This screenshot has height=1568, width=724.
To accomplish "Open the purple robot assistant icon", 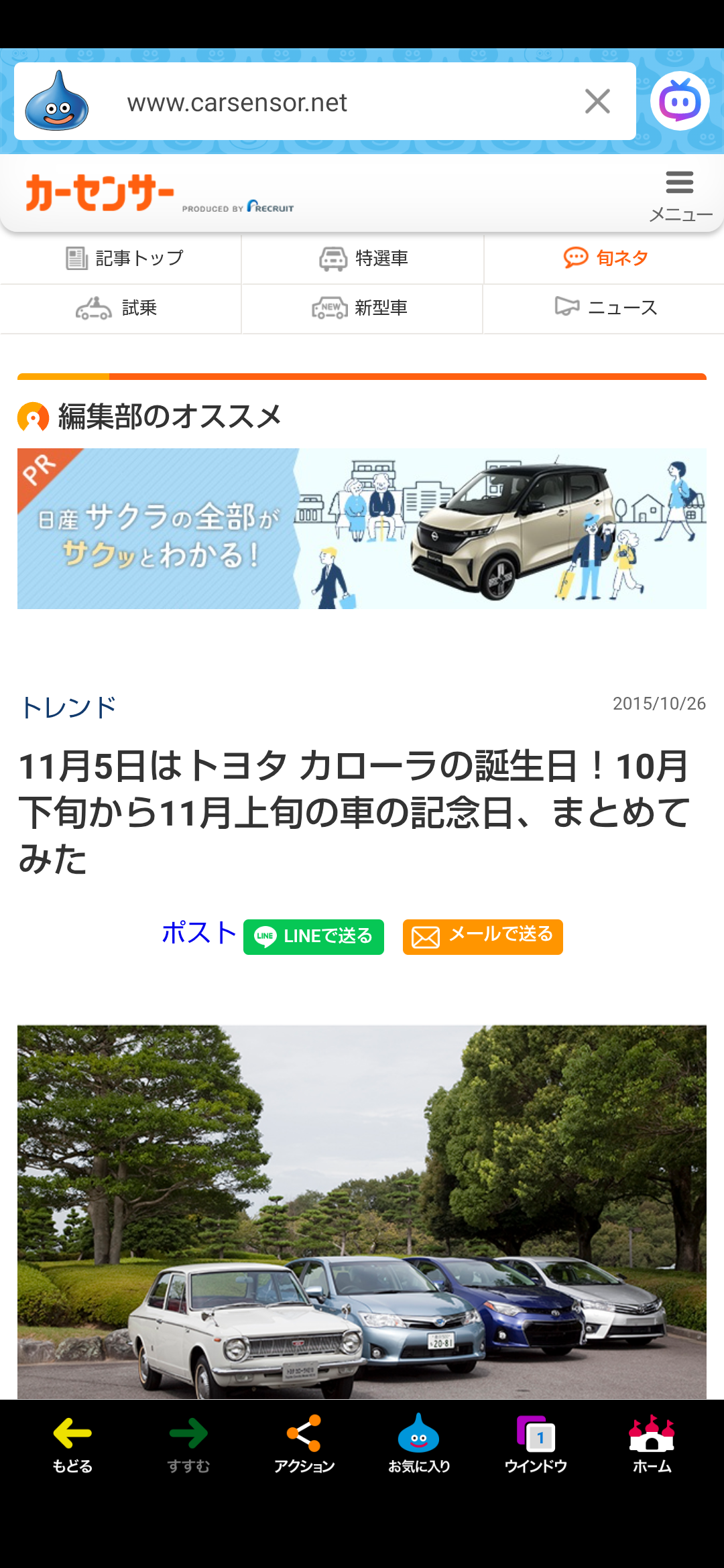I will click(679, 102).
